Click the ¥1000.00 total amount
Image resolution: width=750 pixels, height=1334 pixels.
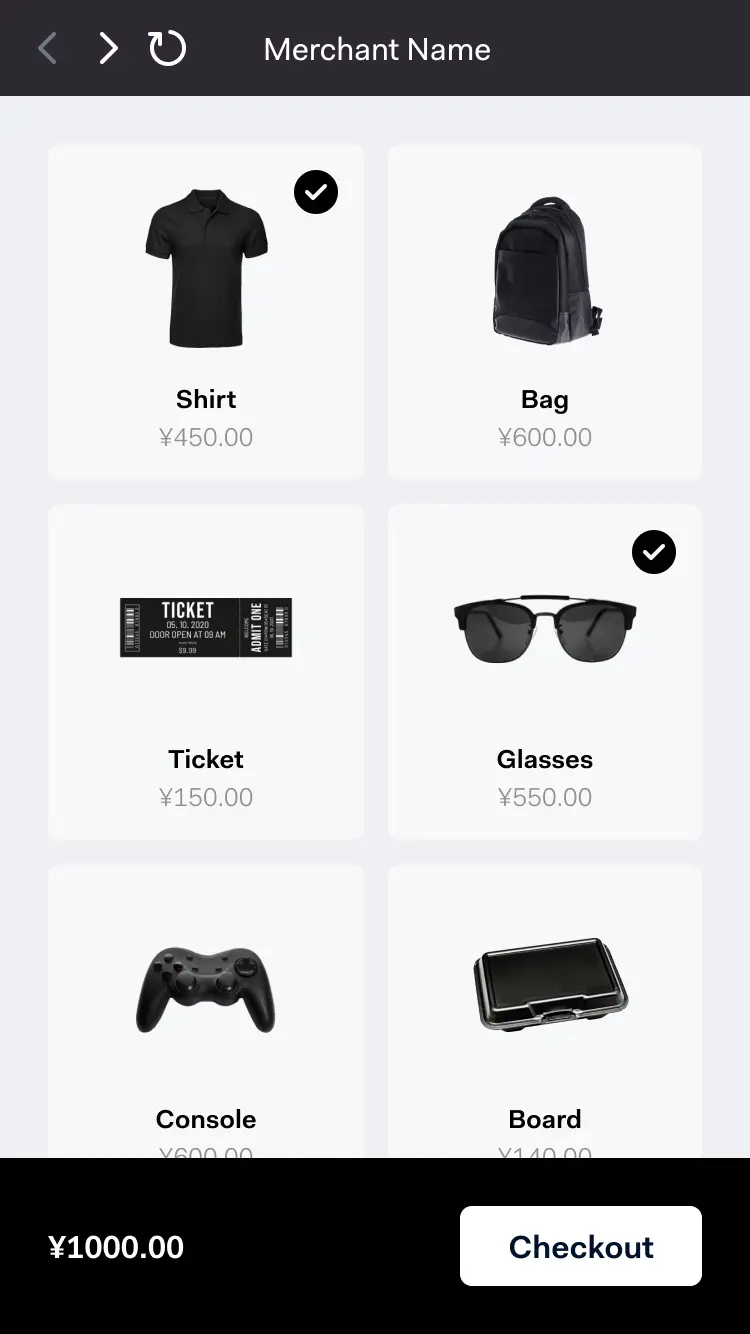[117, 1246]
